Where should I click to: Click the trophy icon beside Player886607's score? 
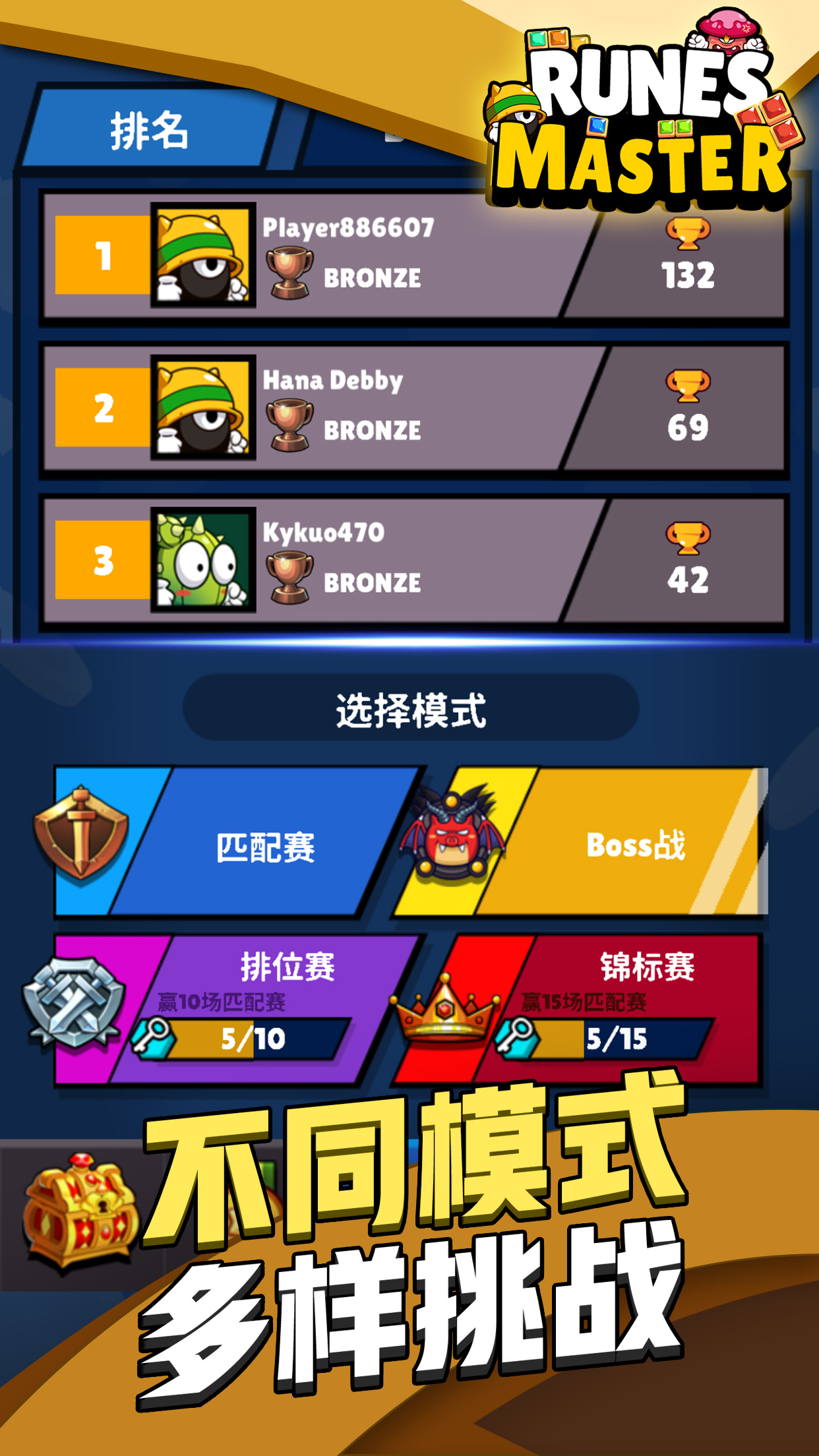(687, 234)
